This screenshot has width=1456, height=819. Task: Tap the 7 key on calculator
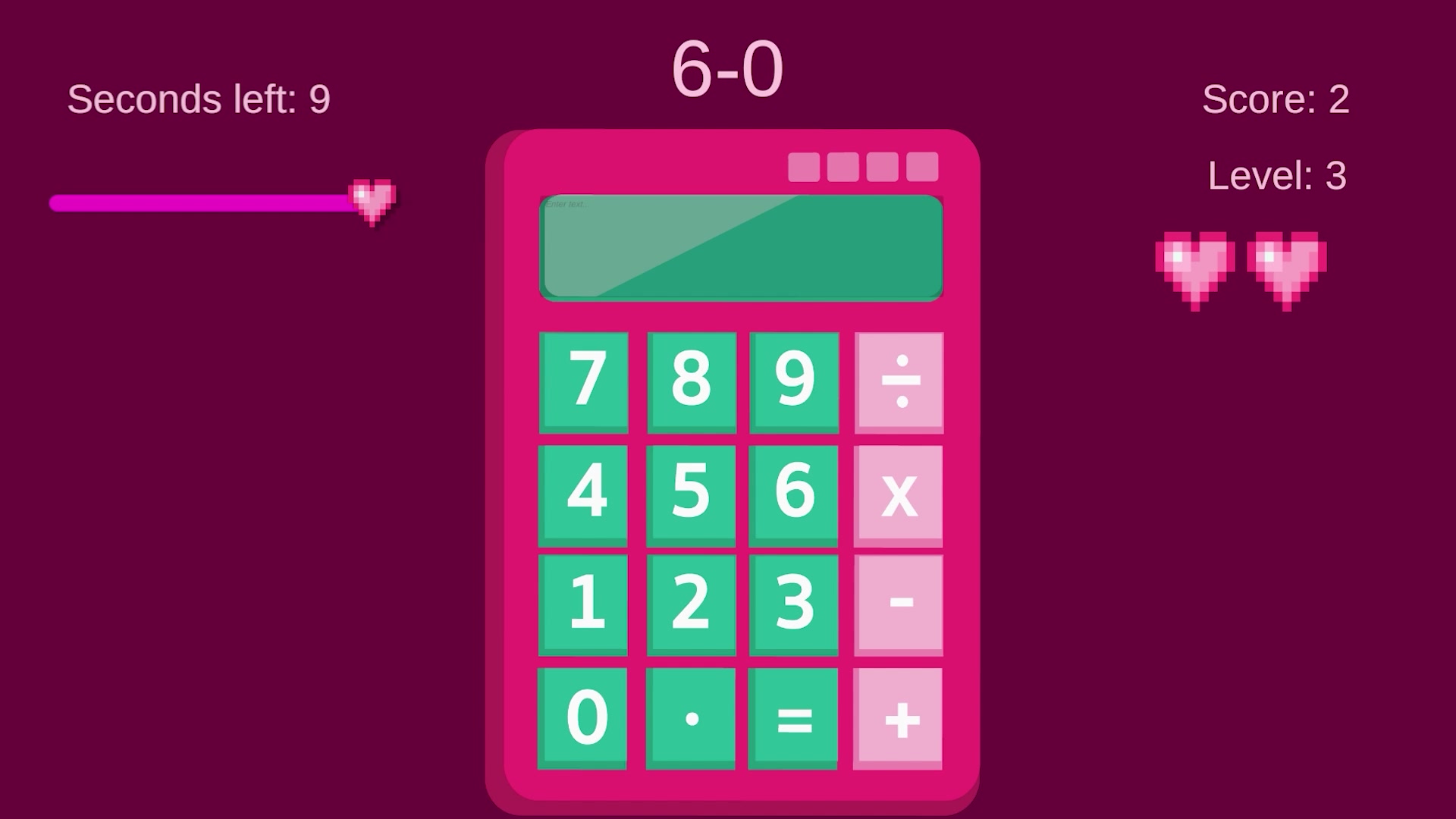tap(583, 381)
